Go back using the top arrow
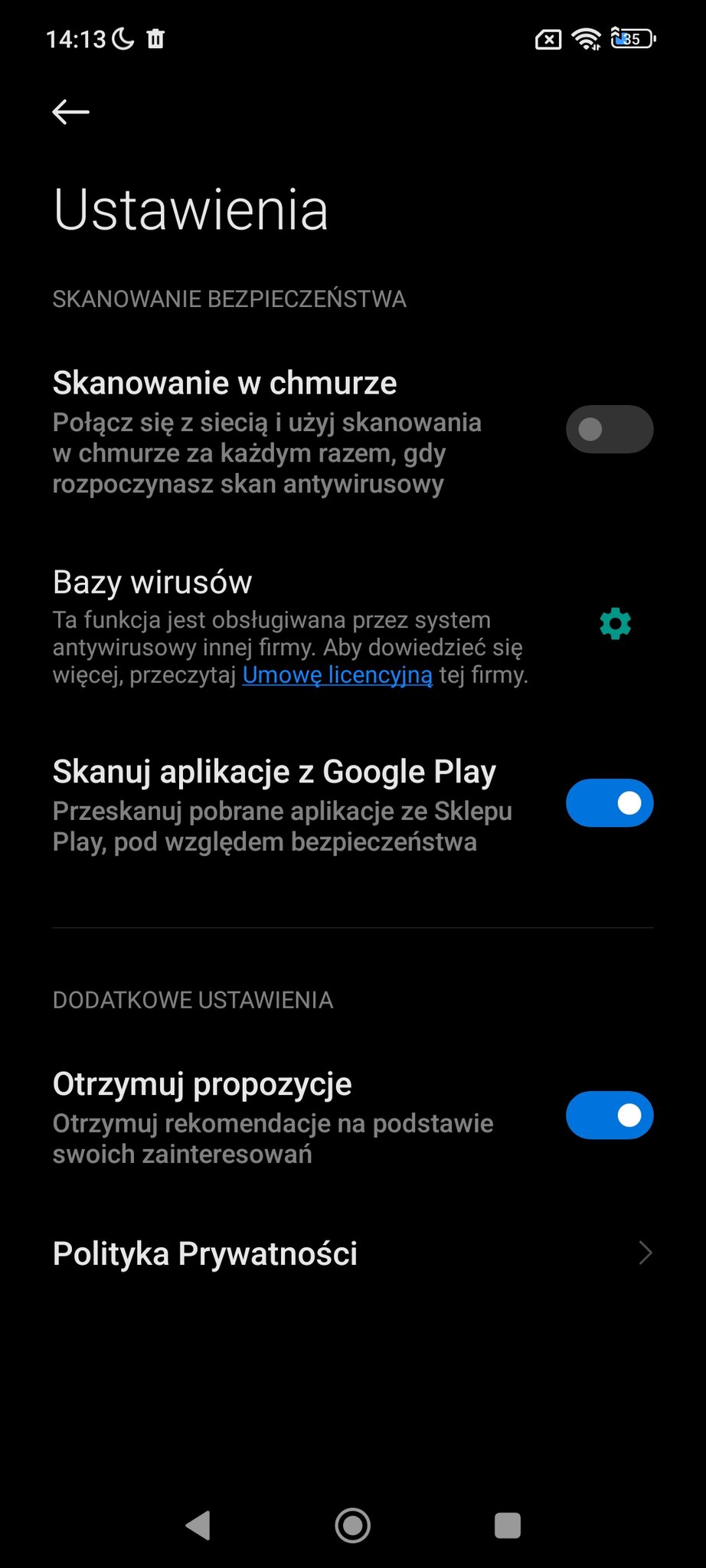This screenshot has height=1568, width=706. point(70,112)
